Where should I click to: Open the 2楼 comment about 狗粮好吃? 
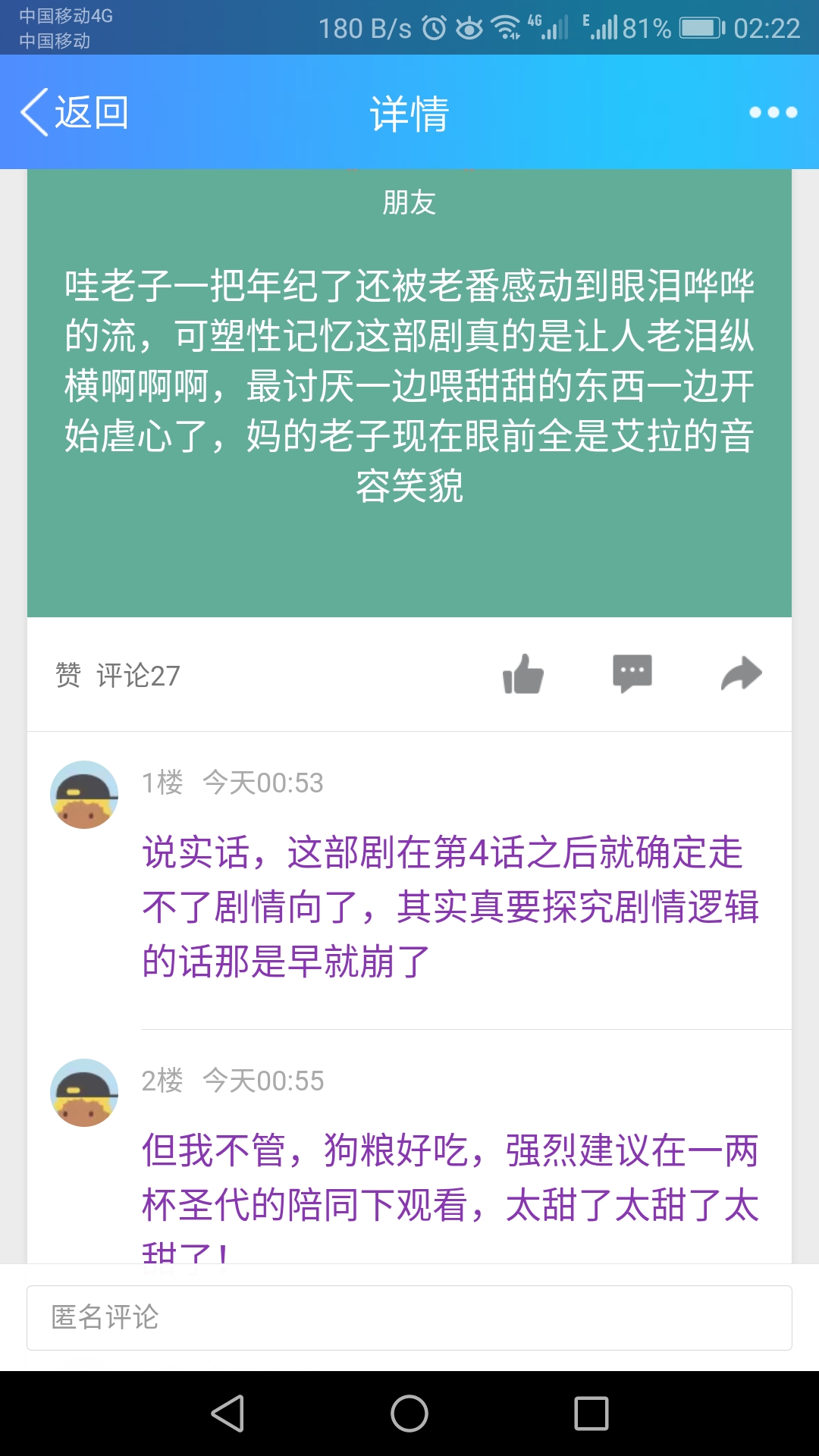[450, 1178]
